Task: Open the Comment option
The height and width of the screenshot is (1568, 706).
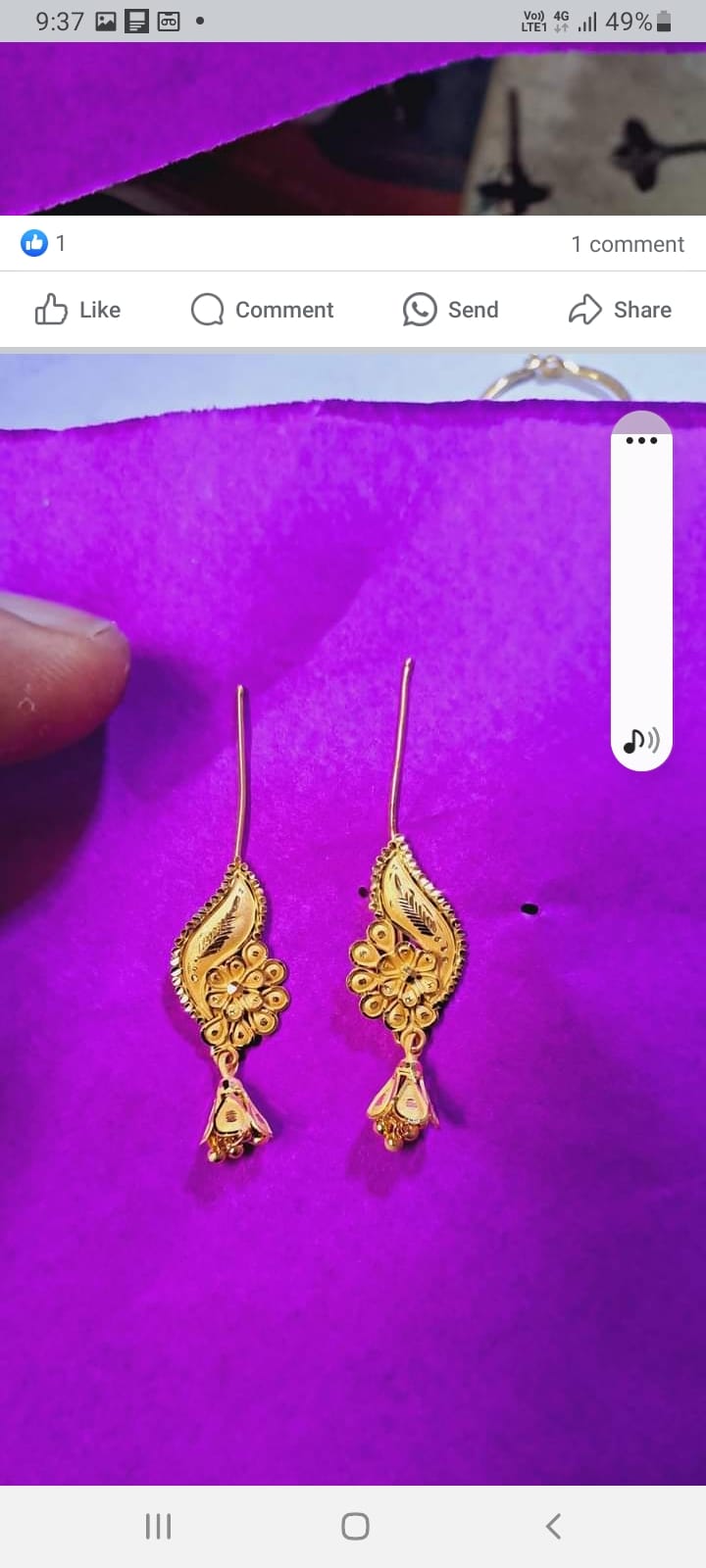Action: tap(262, 310)
